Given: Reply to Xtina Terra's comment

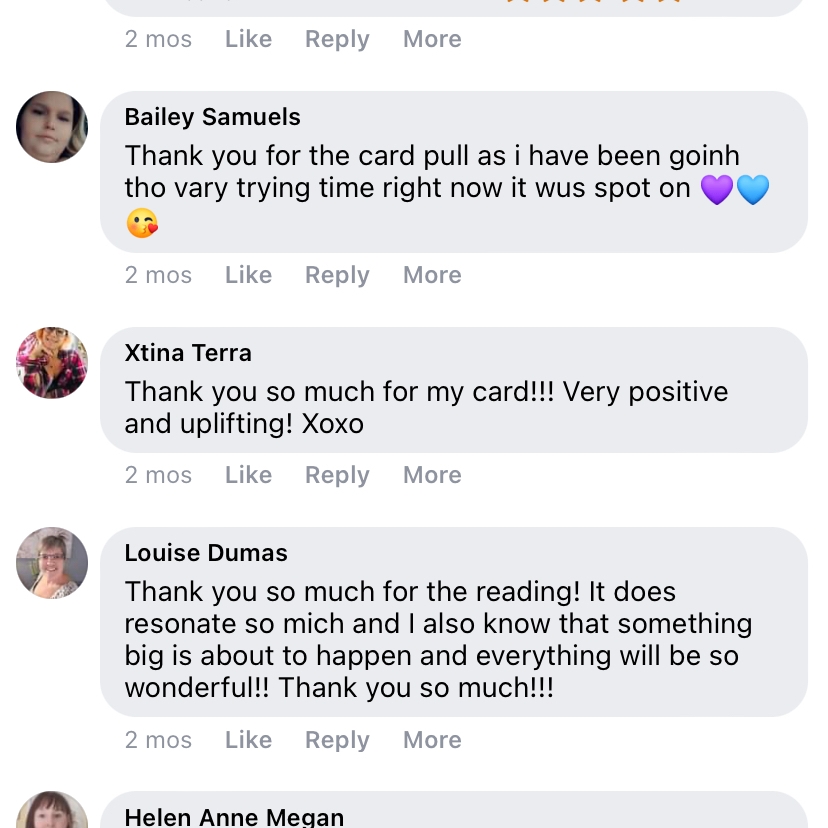Looking at the screenshot, I should click(337, 475).
